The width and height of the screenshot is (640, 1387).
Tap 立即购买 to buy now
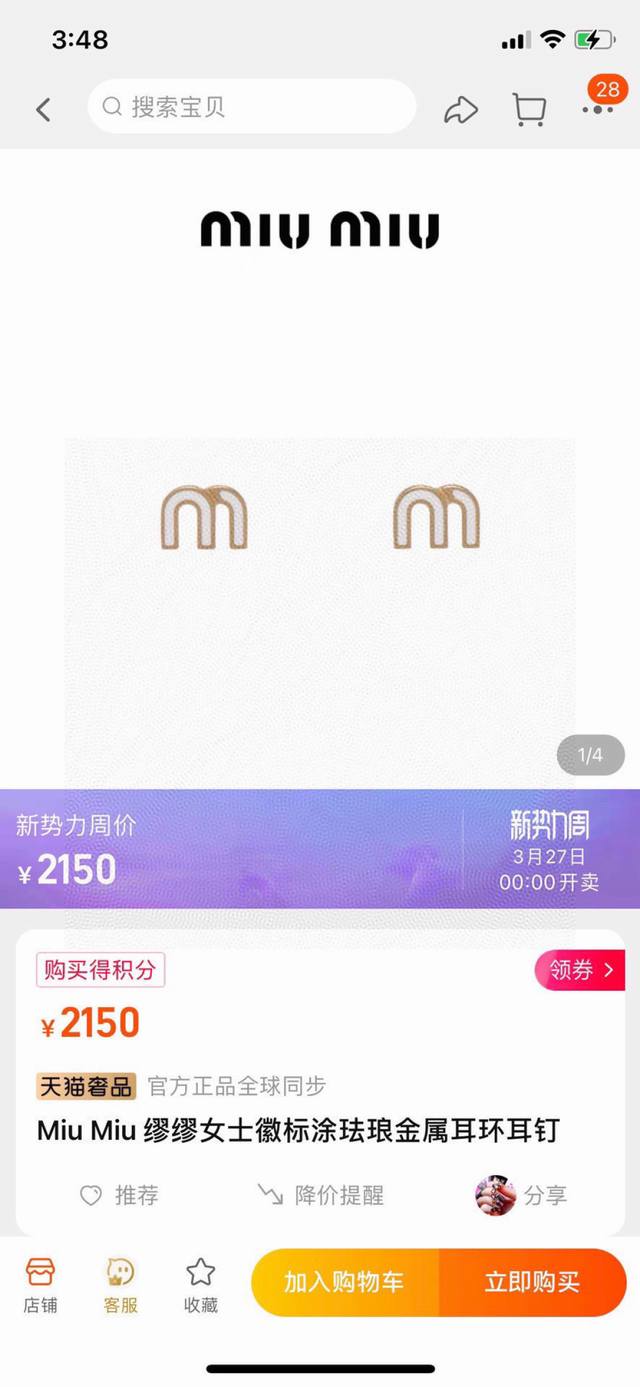tap(532, 1282)
